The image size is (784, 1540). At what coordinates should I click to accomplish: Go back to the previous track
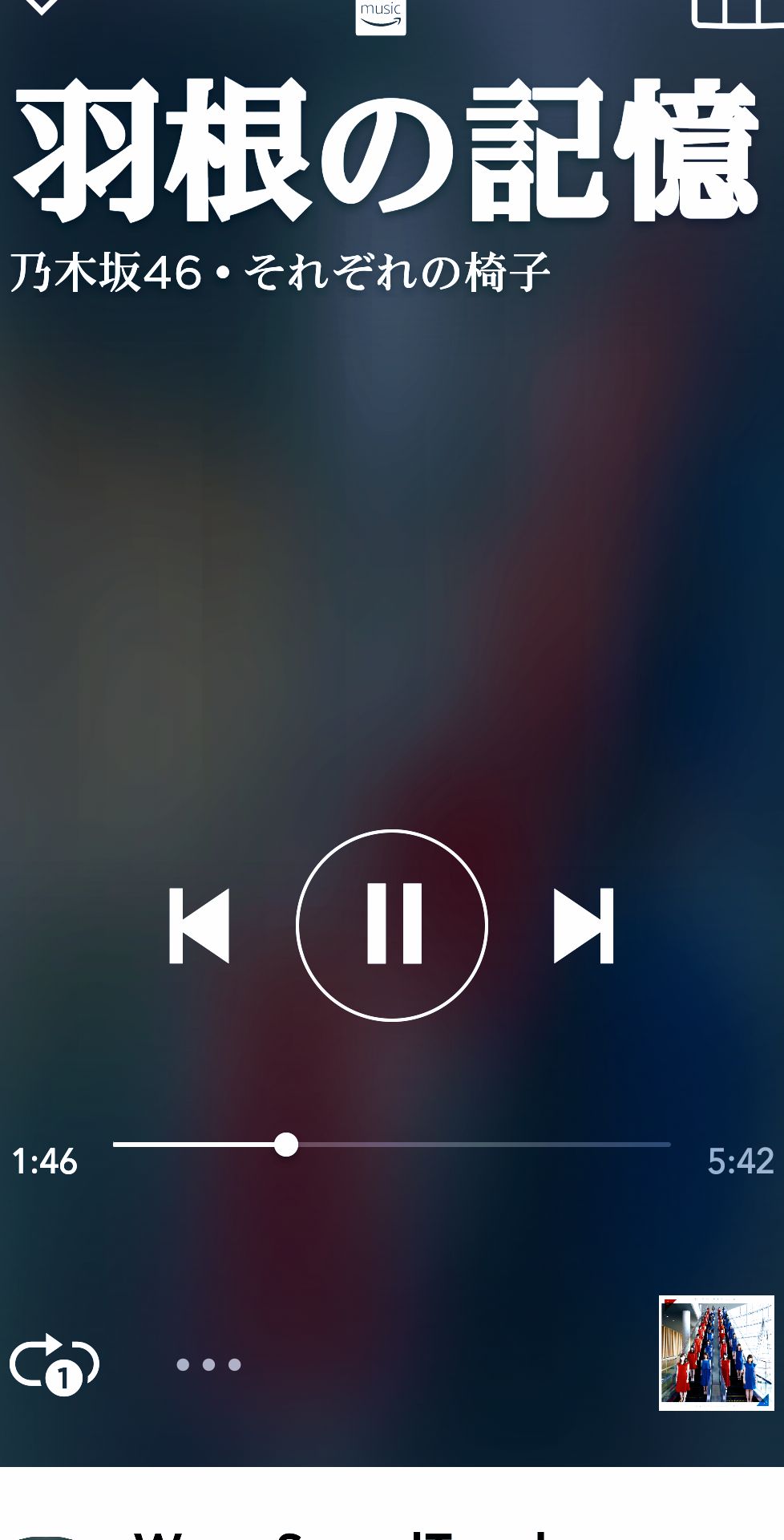click(x=200, y=926)
